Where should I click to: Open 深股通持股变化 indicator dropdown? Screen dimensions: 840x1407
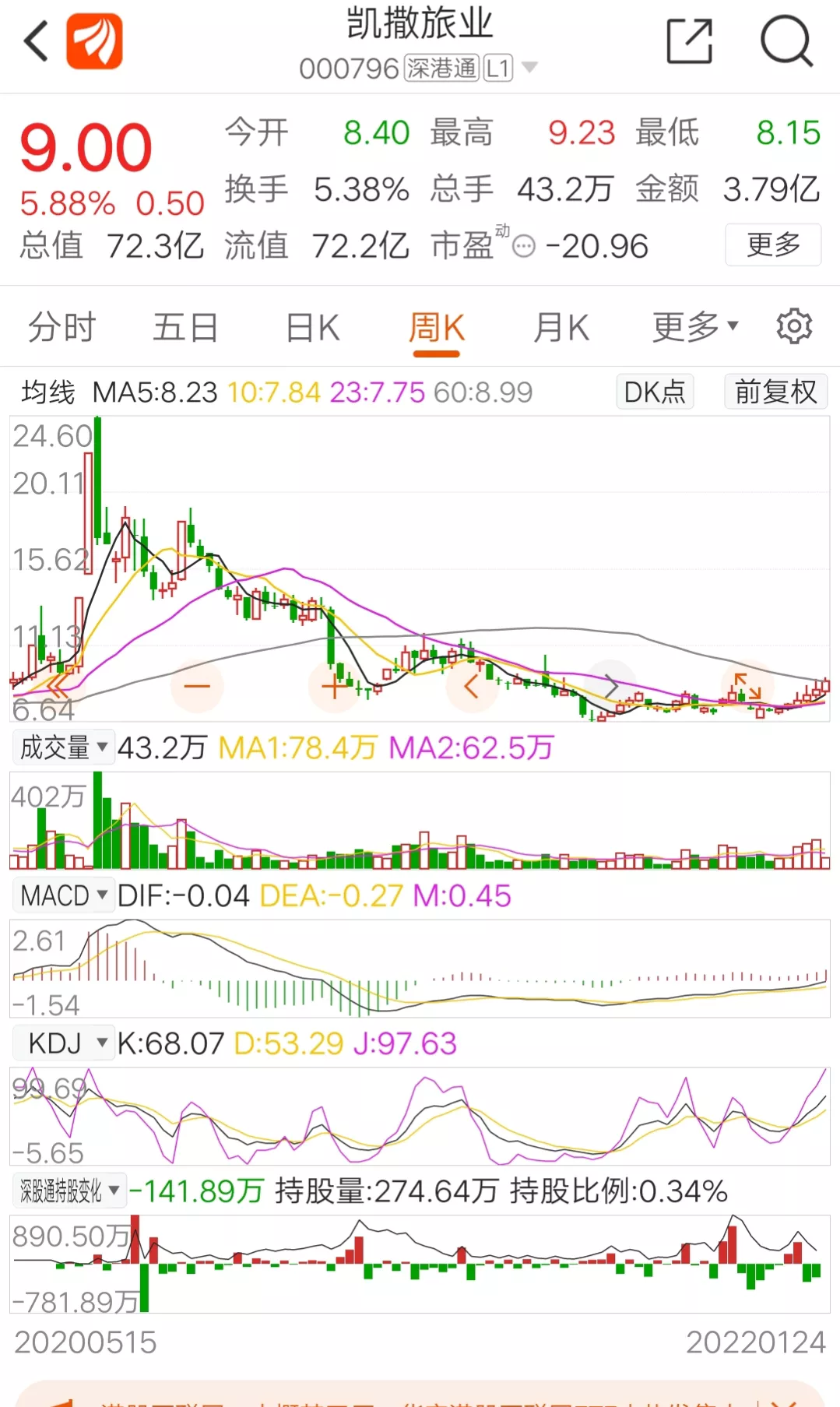click(69, 1191)
